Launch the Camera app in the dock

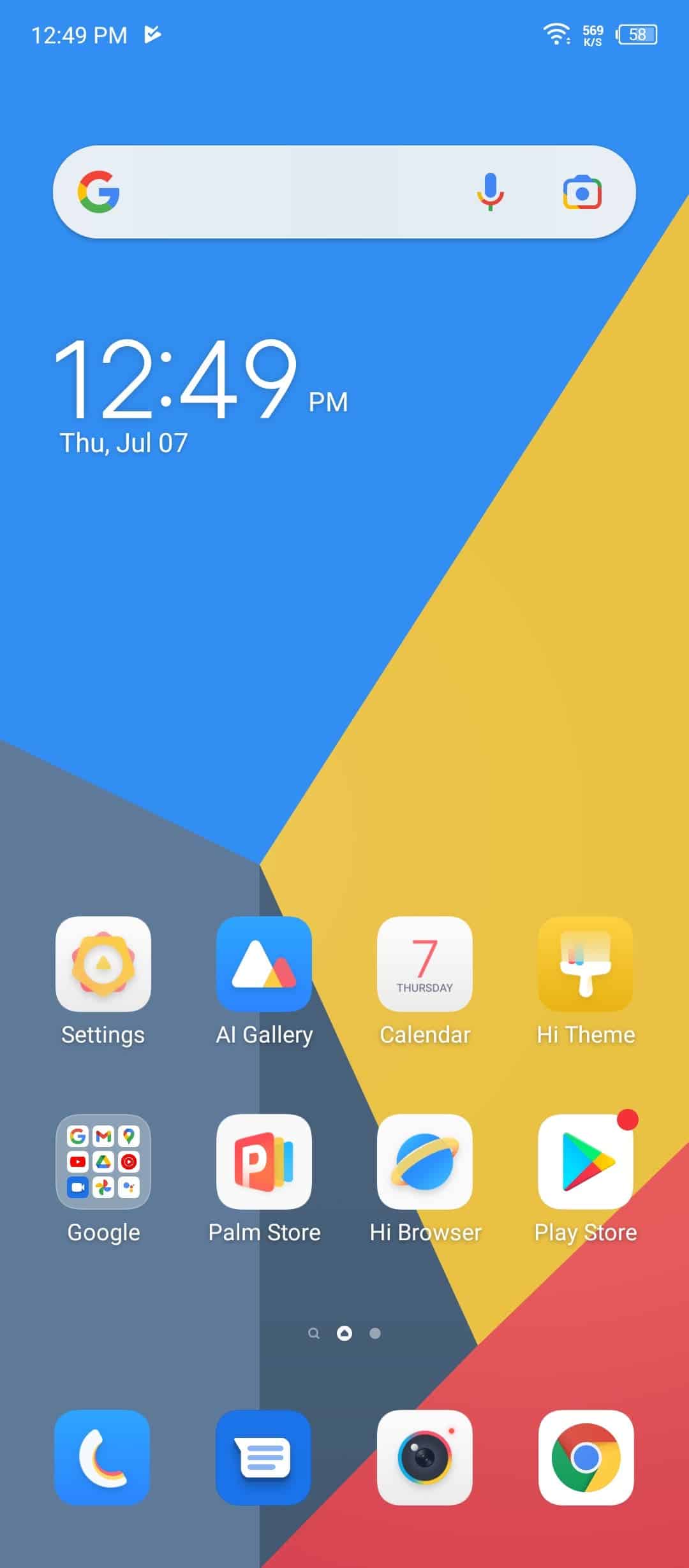(x=425, y=1457)
